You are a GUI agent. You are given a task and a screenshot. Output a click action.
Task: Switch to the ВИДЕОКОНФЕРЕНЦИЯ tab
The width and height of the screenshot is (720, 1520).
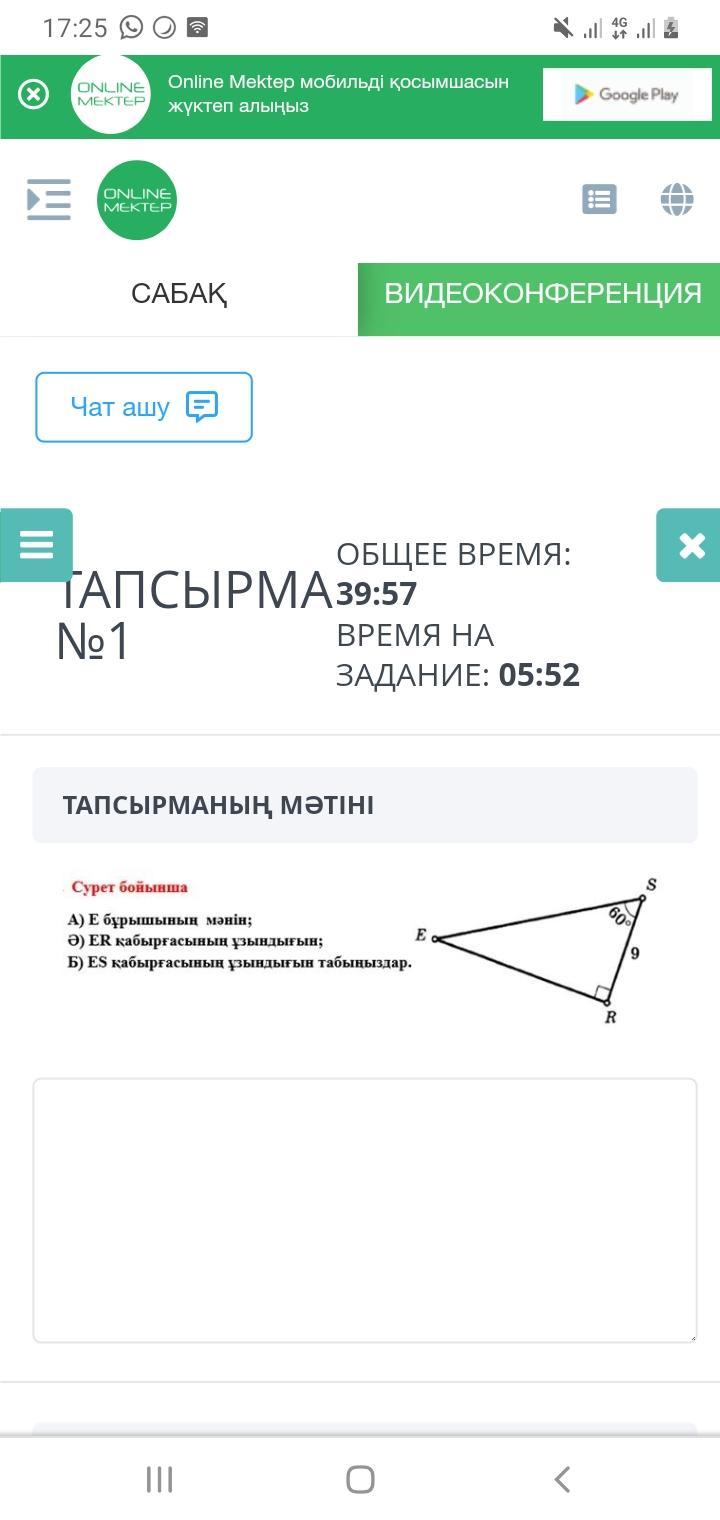point(539,294)
